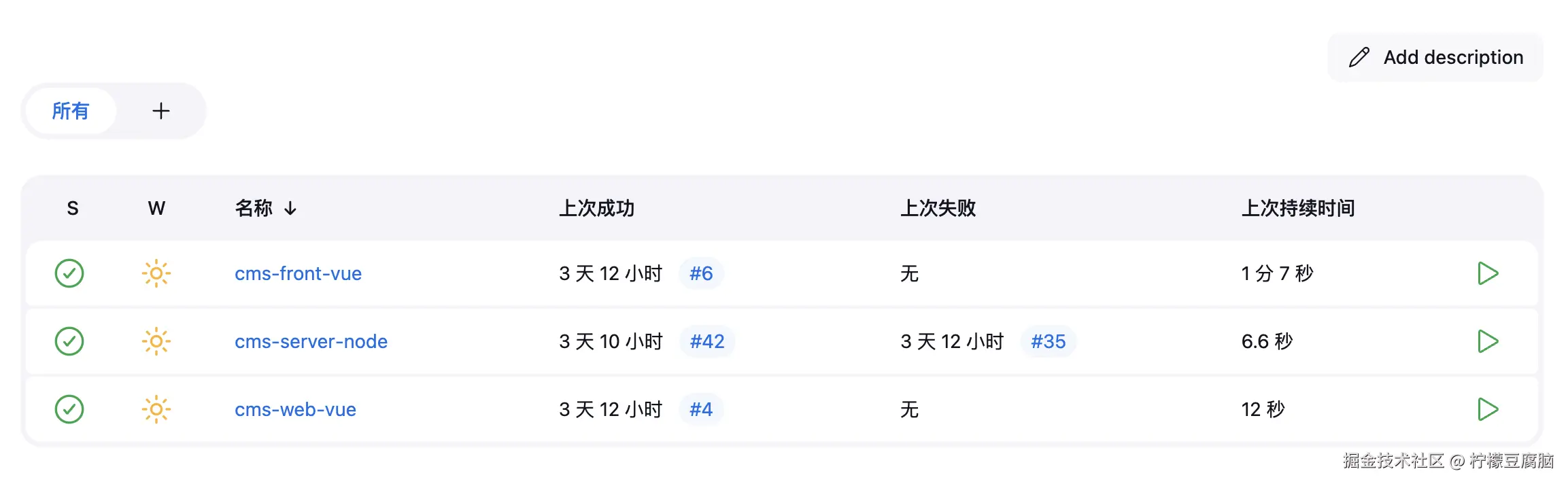The height and width of the screenshot is (484, 1568).
Task: Sort the table by 上次成功
Action: (596, 208)
